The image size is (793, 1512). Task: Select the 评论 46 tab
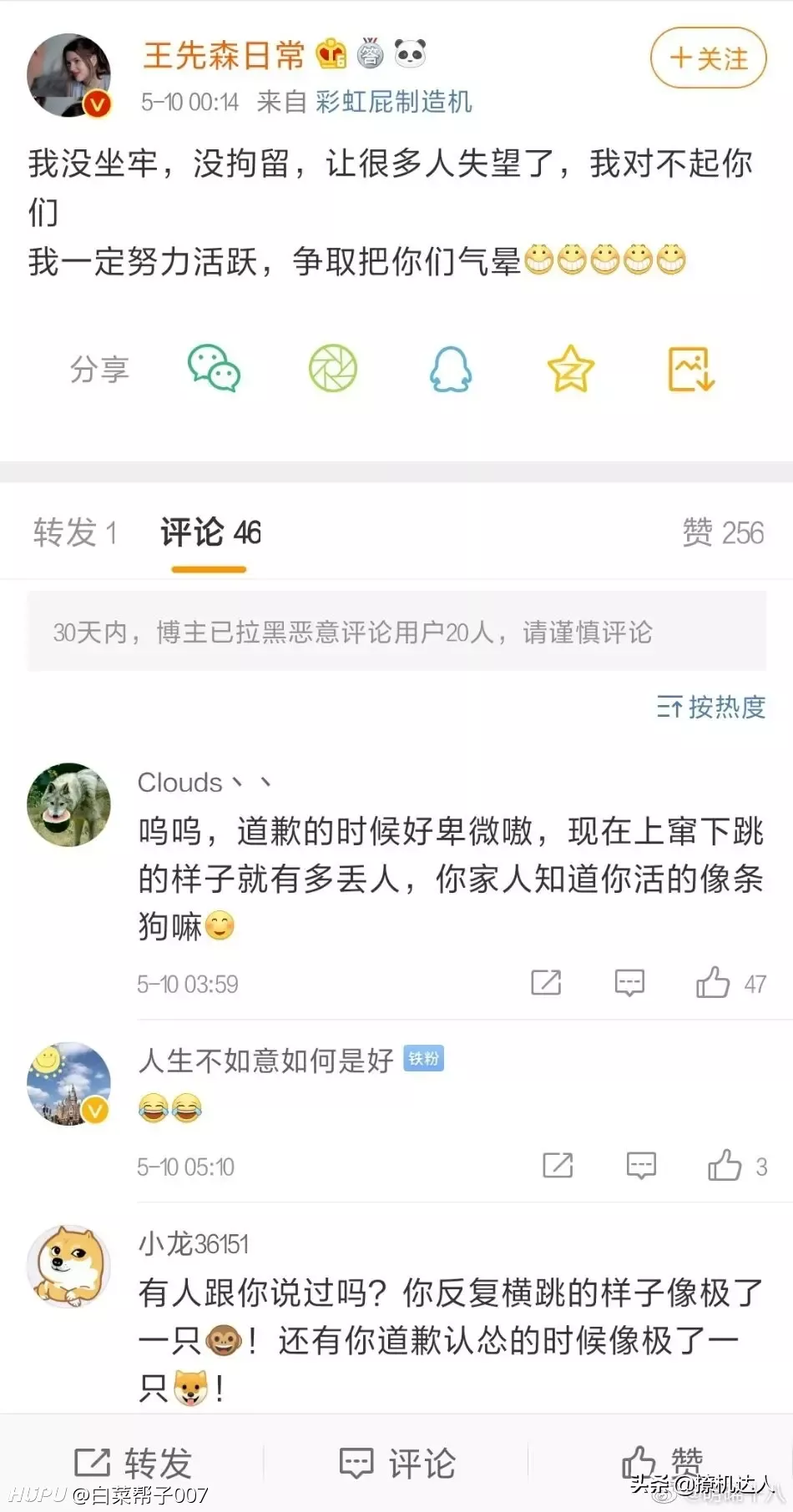(210, 532)
